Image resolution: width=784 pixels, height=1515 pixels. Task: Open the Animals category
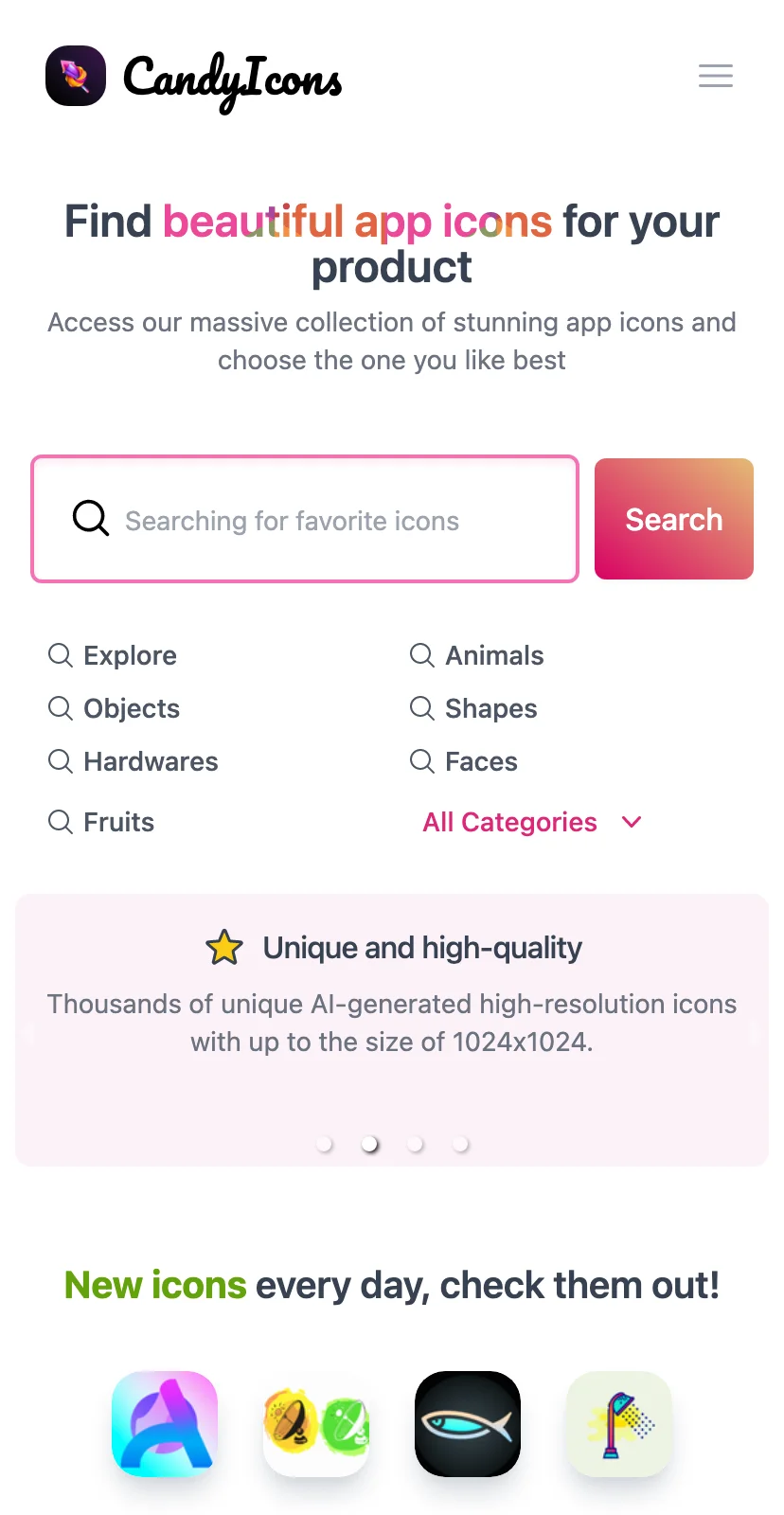pyautogui.click(x=493, y=655)
